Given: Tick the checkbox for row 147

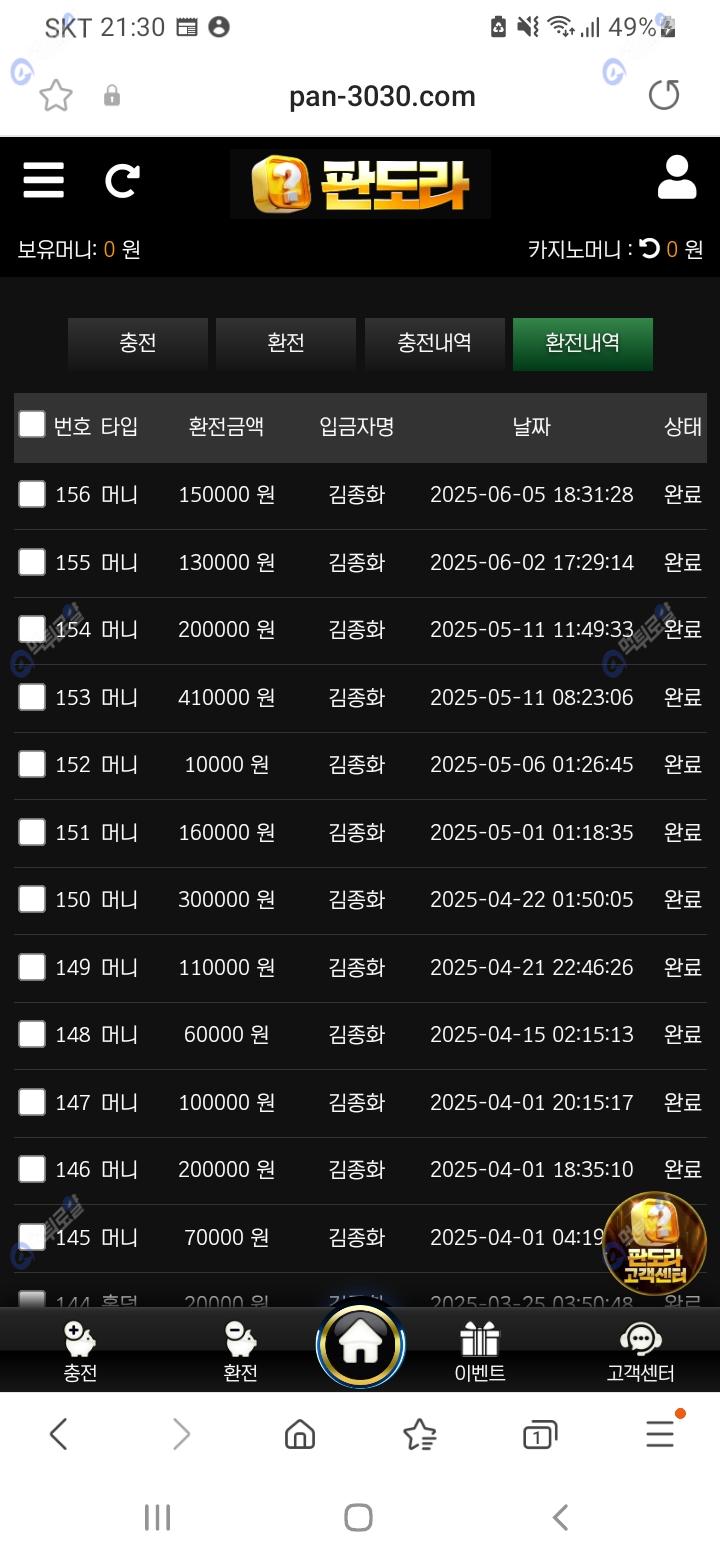Looking at the screenshot, I should [32, 1102].
